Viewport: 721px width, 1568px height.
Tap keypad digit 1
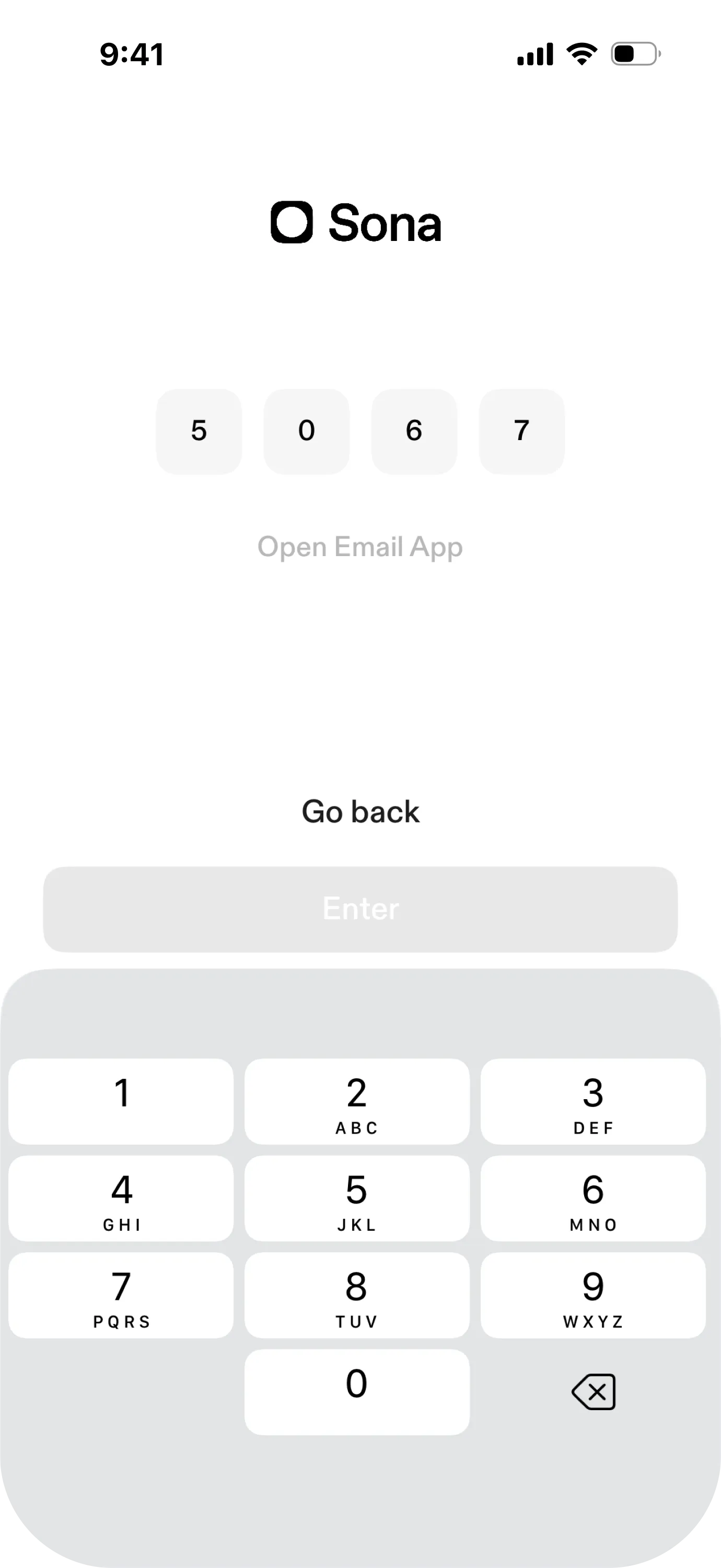(x=121, y=1101)
